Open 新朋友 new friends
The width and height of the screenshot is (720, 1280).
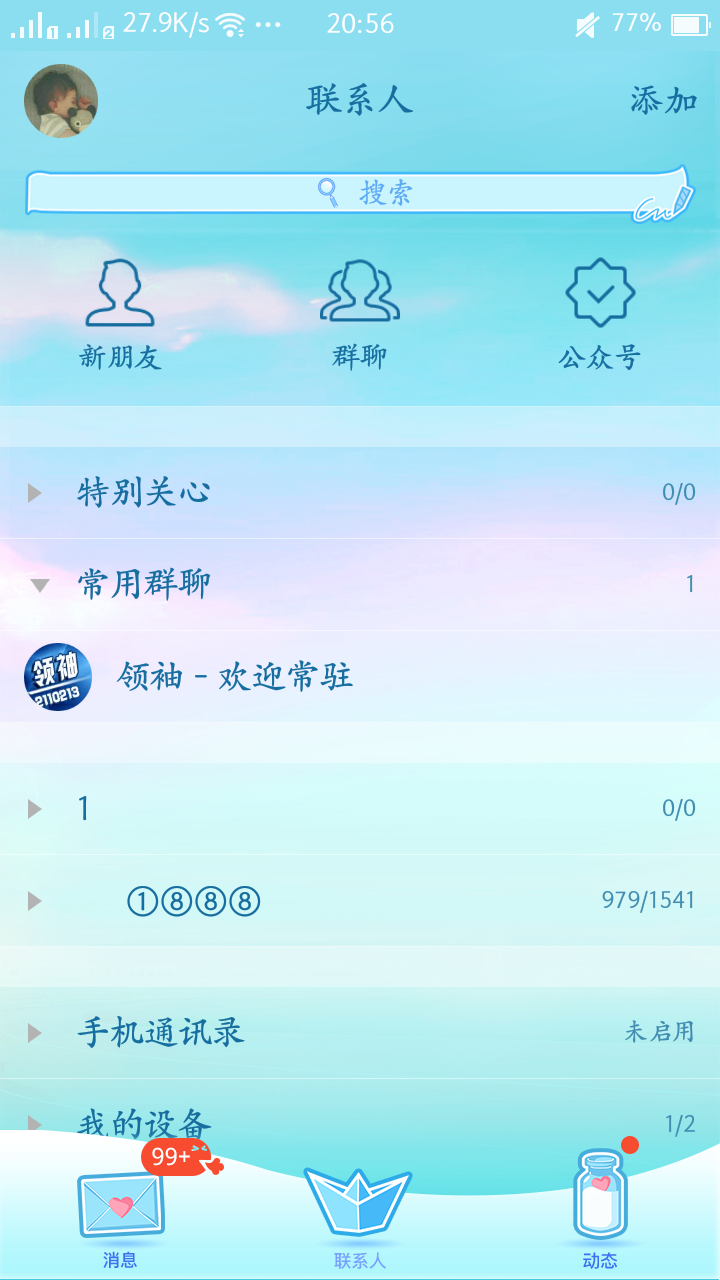120,314
